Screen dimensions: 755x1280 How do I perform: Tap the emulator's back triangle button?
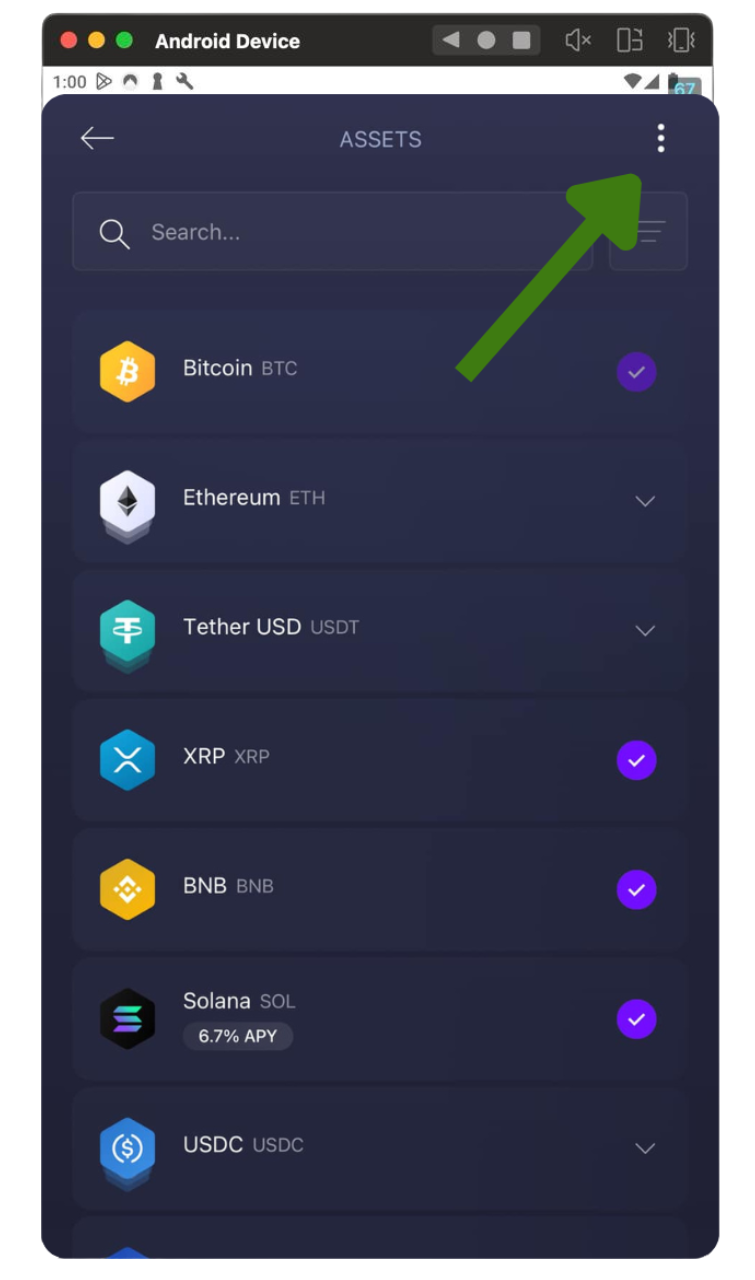[x=451, y=40]
